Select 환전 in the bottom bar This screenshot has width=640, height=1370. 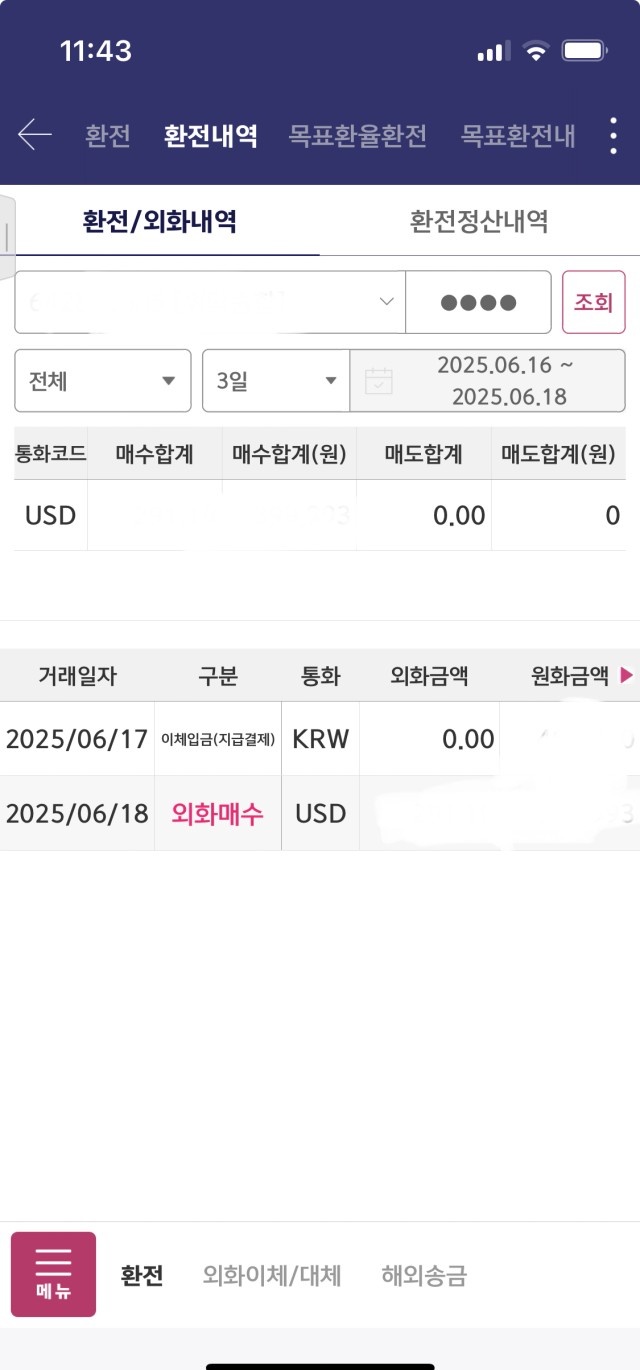click(142, 1275)
